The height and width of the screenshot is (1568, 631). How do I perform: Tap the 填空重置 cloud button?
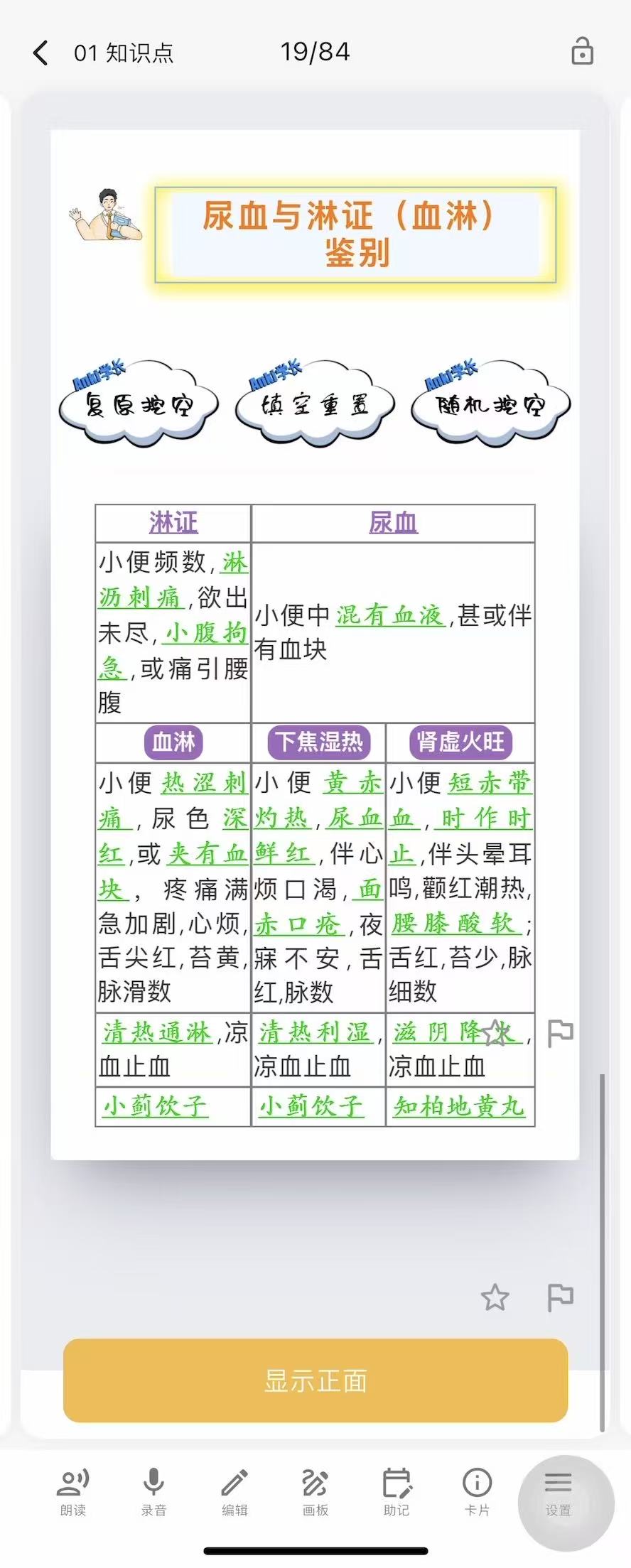[315, 404]
